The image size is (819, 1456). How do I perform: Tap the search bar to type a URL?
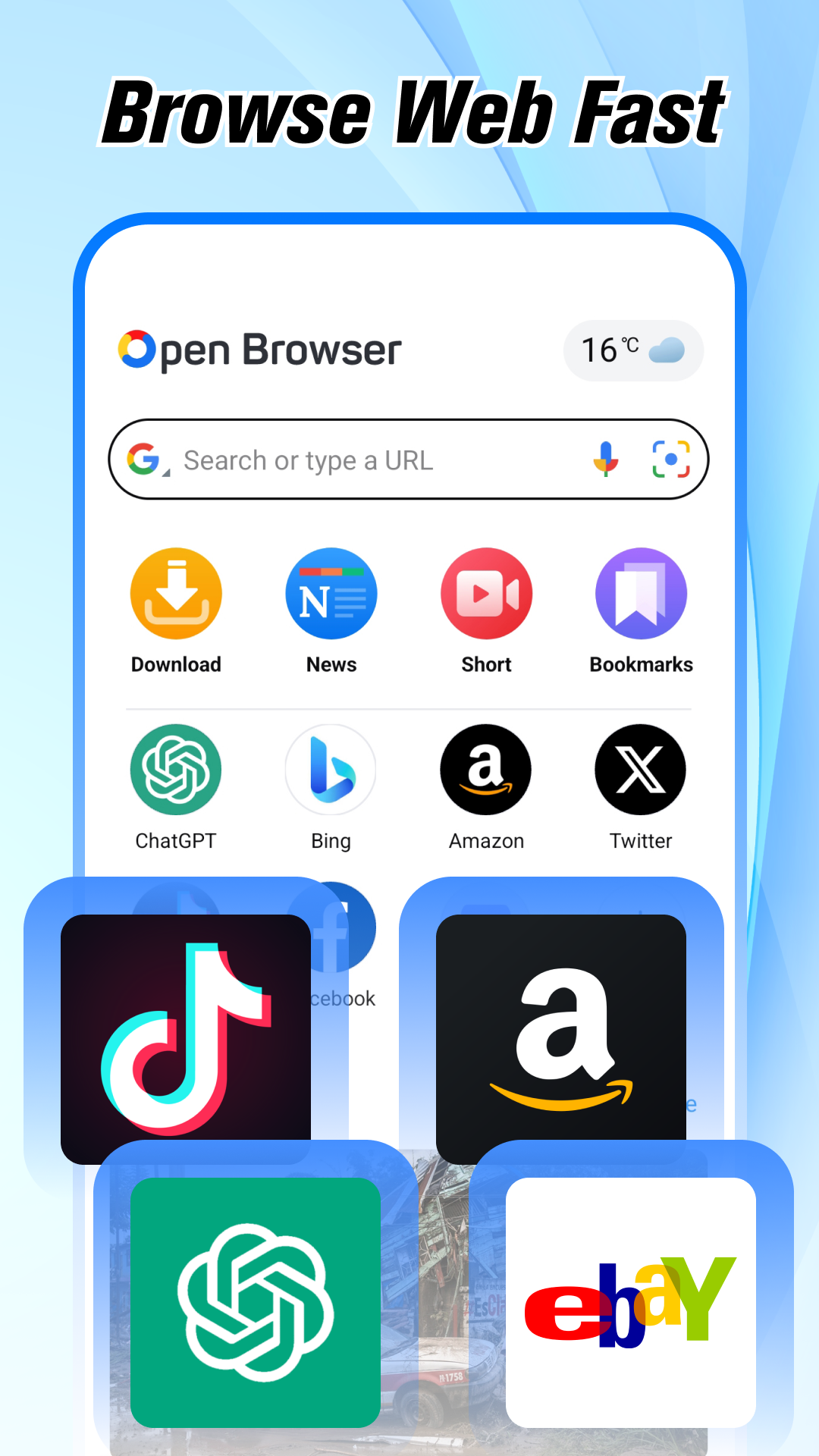tap(379, 460)
